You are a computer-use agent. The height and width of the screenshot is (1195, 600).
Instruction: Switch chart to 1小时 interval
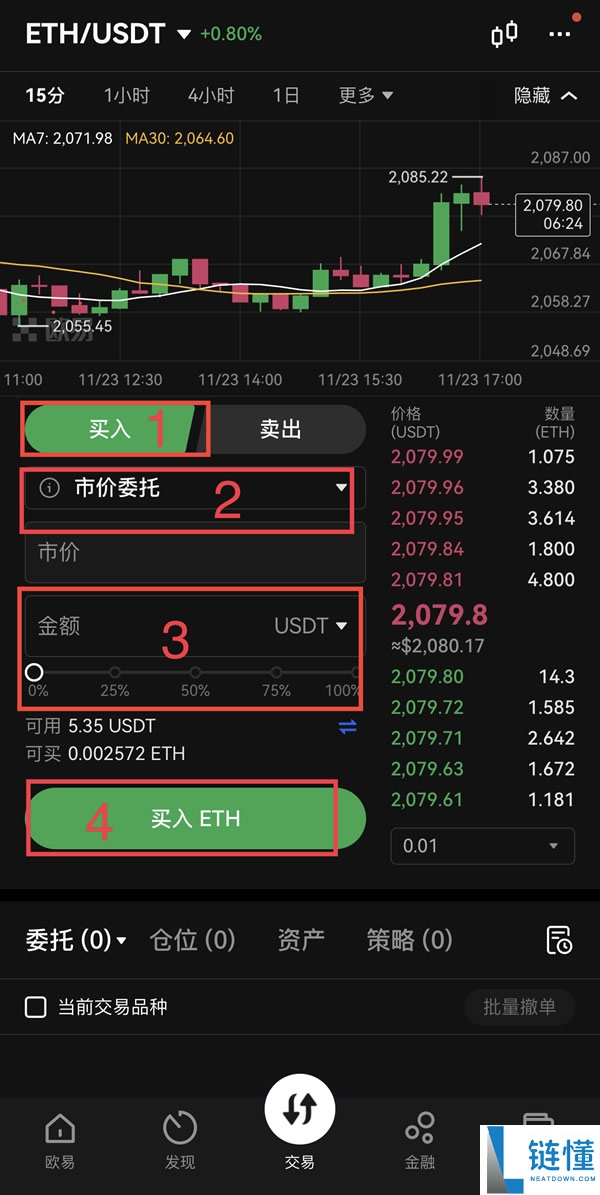click(x=126, y=95)
